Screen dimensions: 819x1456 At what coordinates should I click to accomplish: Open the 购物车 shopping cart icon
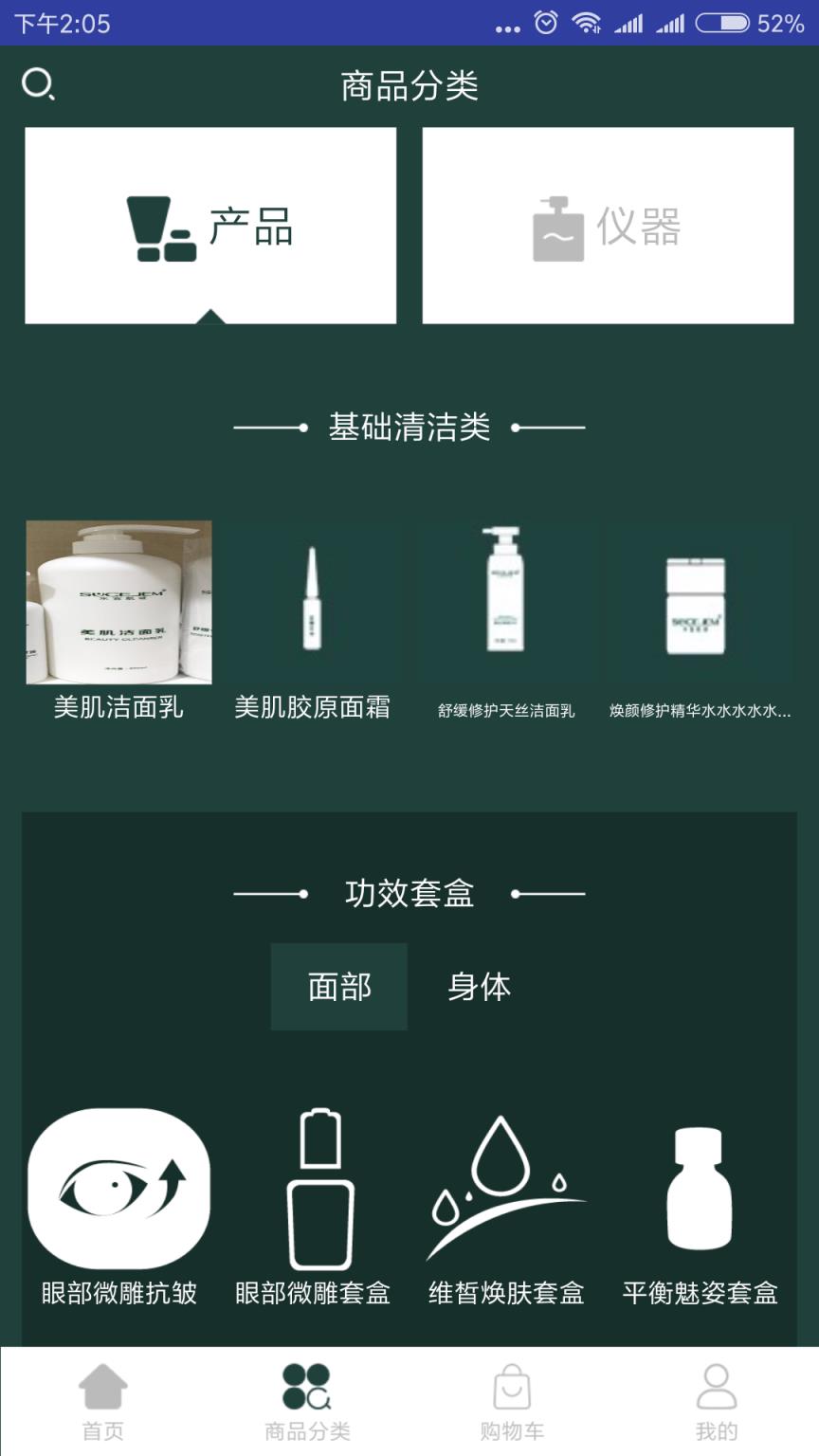point(511,1391)
